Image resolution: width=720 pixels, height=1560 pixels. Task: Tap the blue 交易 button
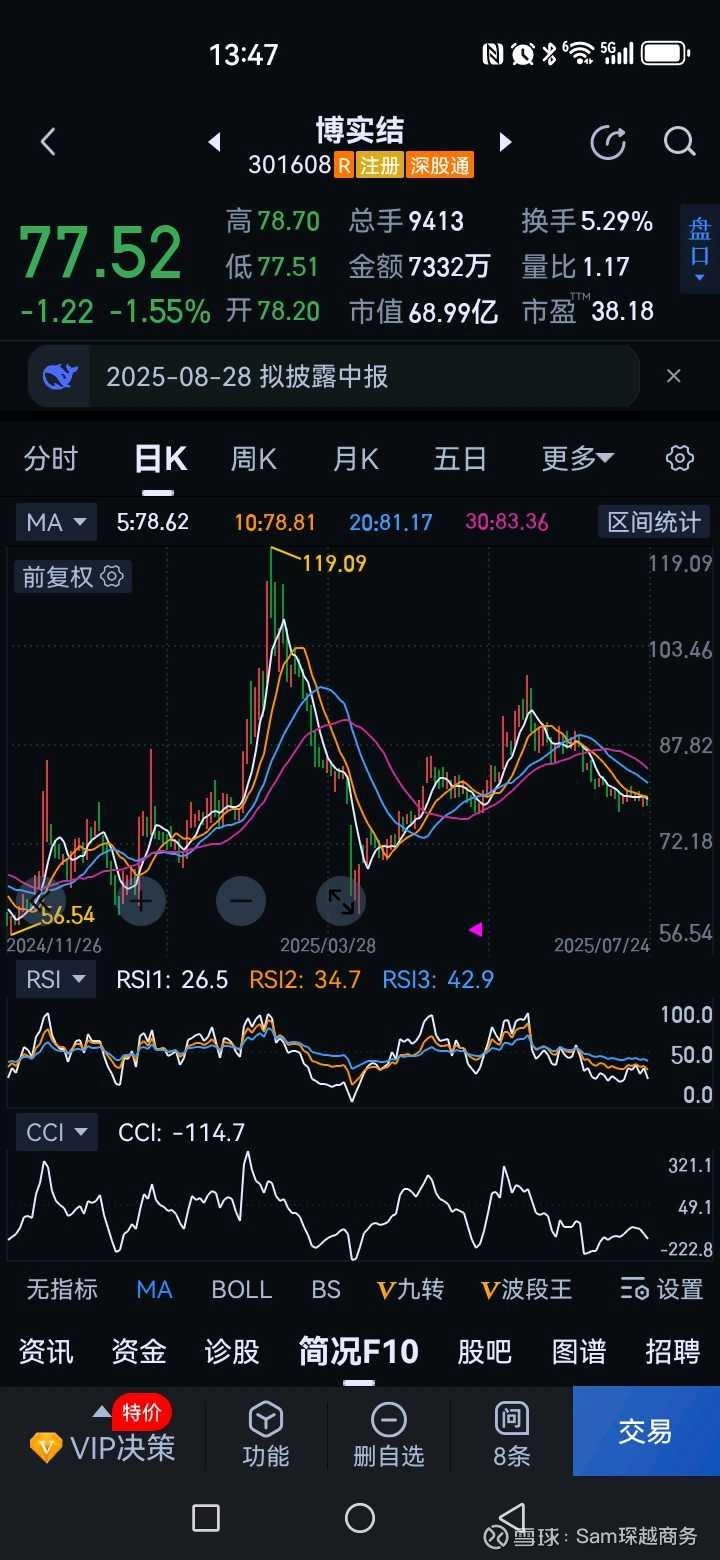tap(646, 1431)
